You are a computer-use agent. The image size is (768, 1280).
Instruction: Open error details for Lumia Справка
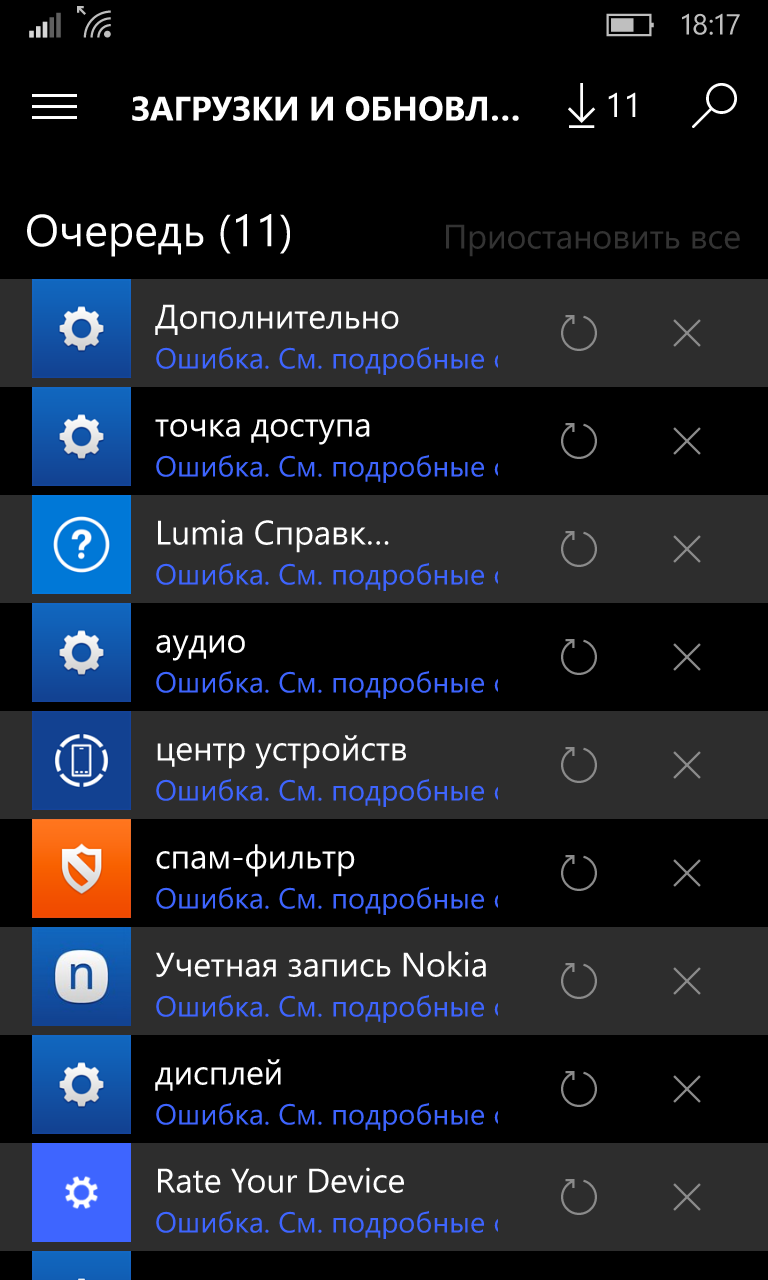[326, 576]
